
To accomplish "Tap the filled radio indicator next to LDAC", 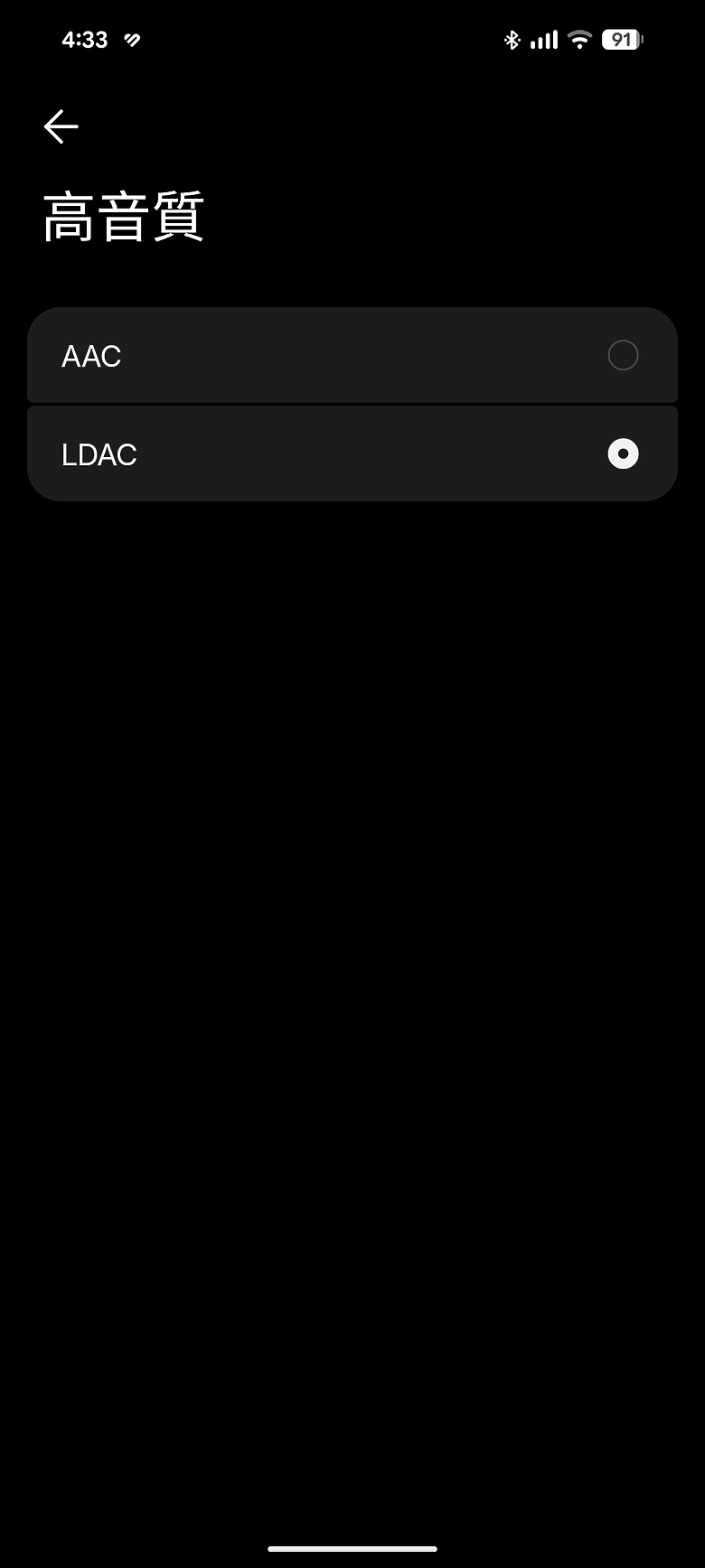I will [x=623, y=454].
